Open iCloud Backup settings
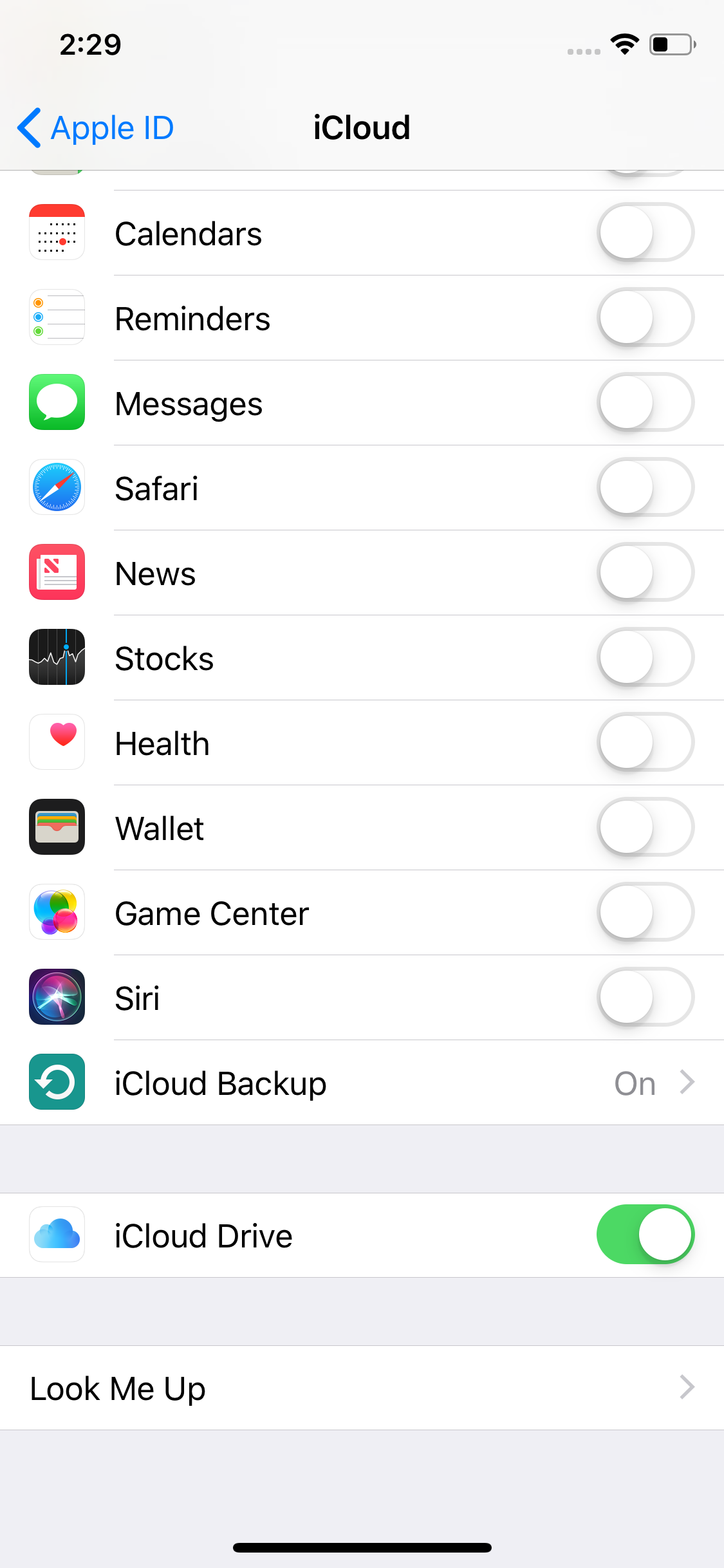Viewport: 724px width, 1568px height. (x=362, y=1083)
